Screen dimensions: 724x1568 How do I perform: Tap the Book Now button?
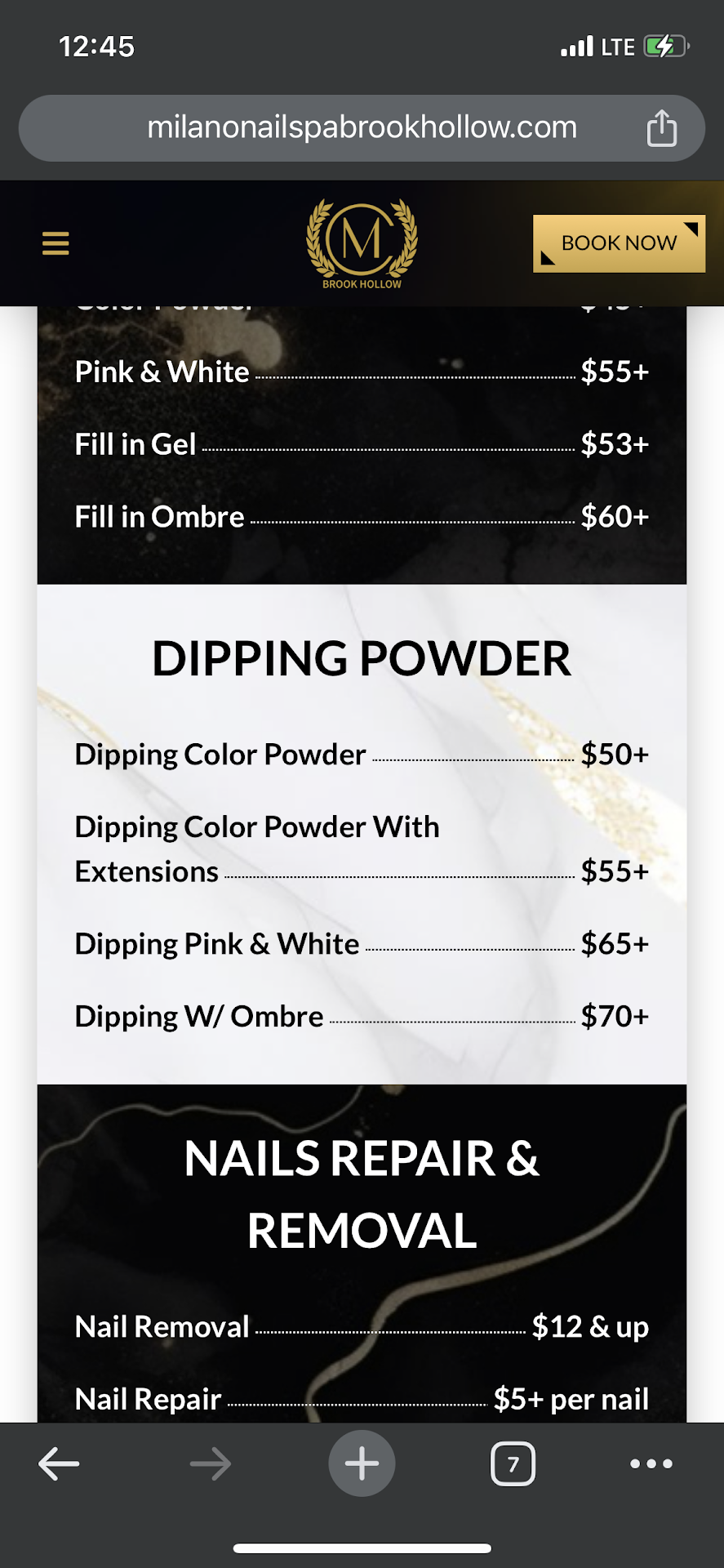[x=619, y=243]
